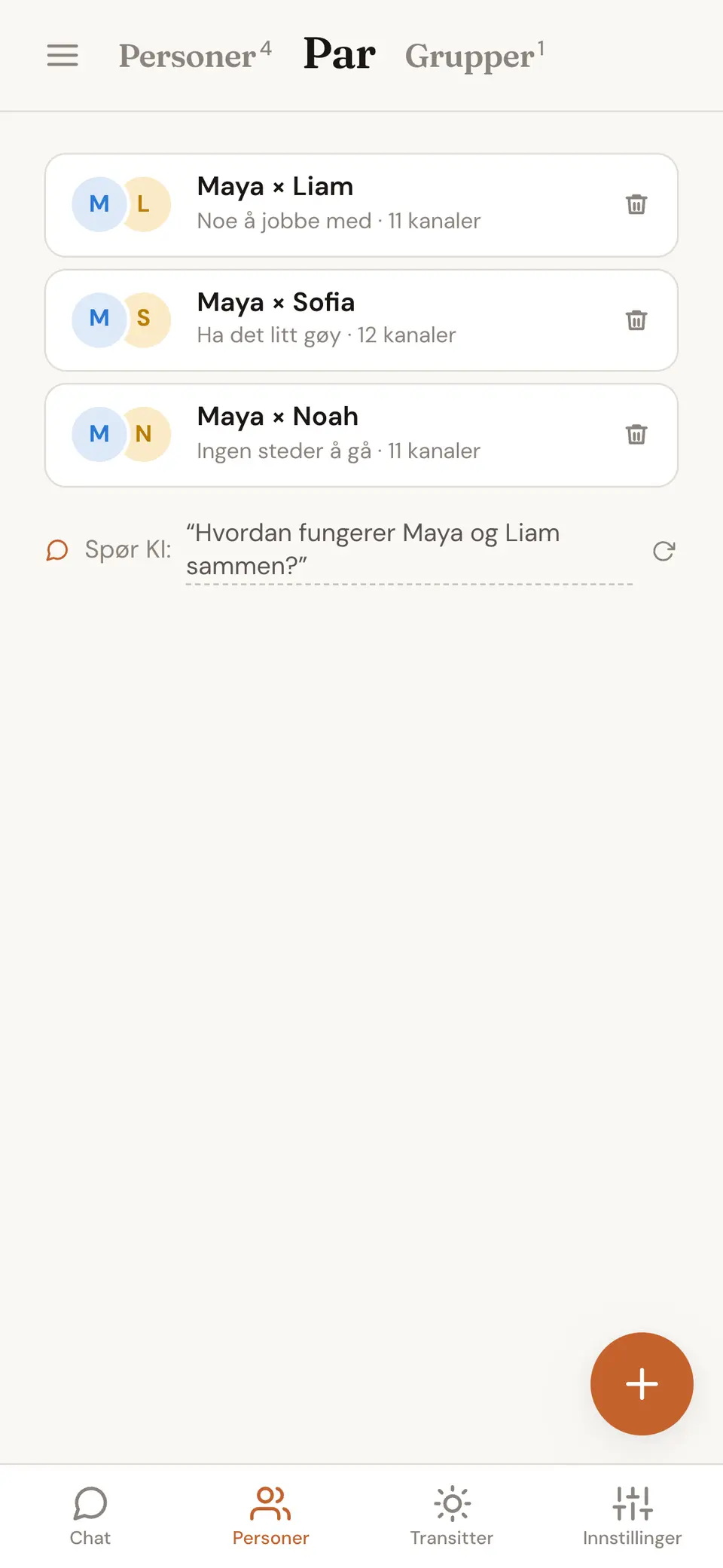Switch to the Grupper top tab
723x1568 pixels.
474,56
